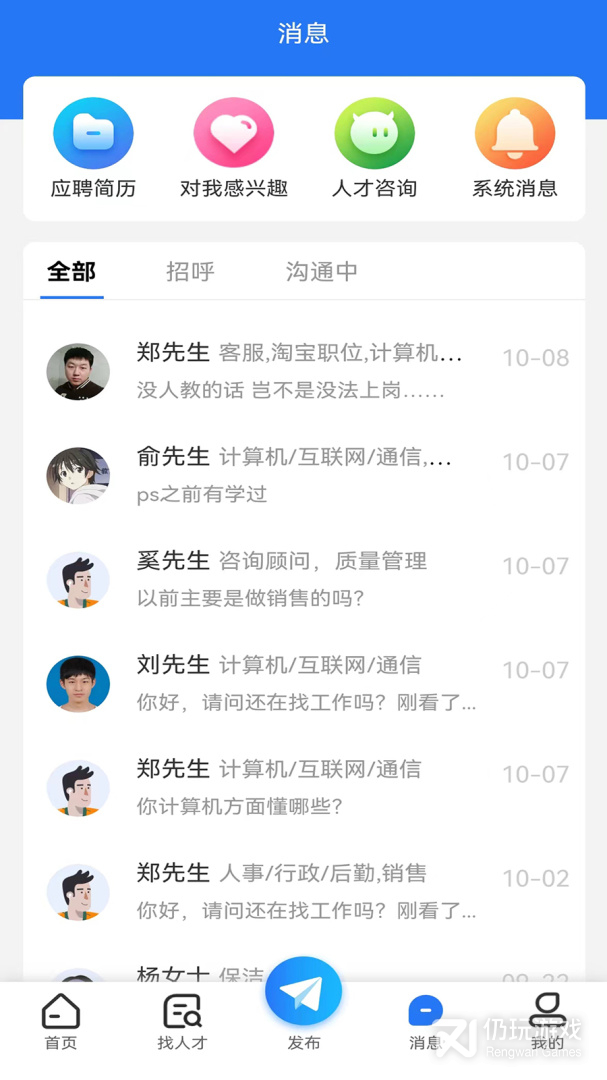This screenshot has width=607, height=1080.
Task: Switch to the 招呼 tab
Action: (x=190, y=271)
